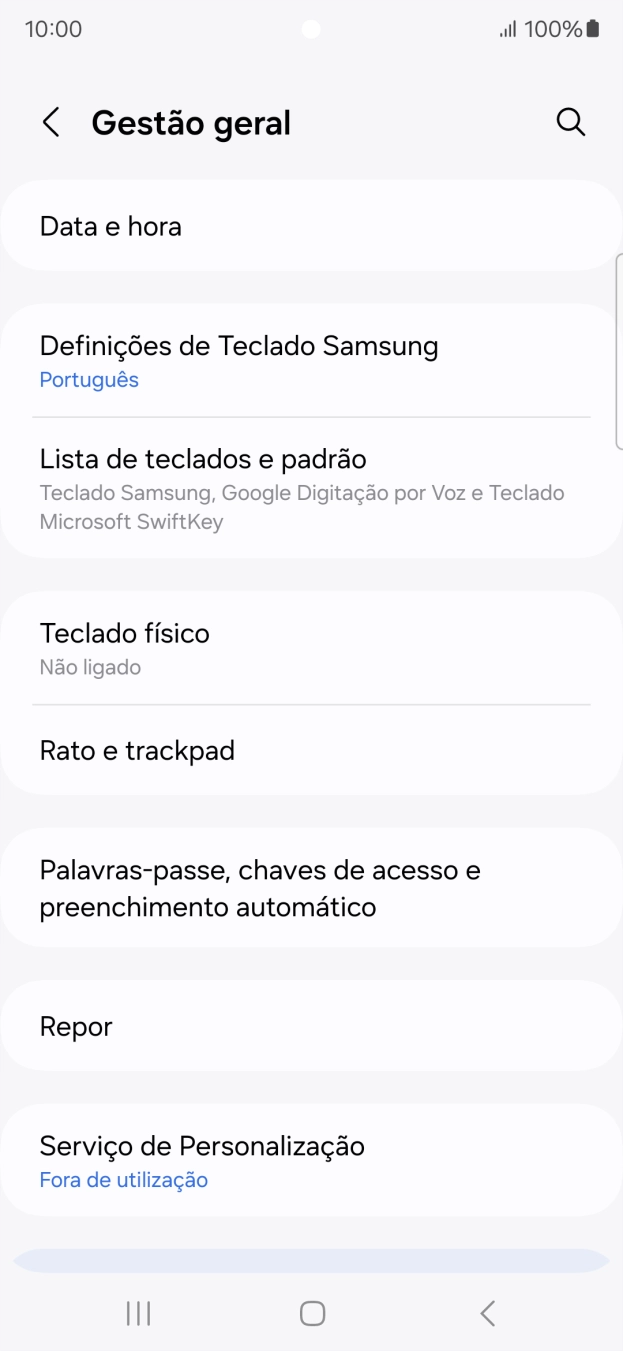
Task: Open the Repor options
Action: [311, 1026]
